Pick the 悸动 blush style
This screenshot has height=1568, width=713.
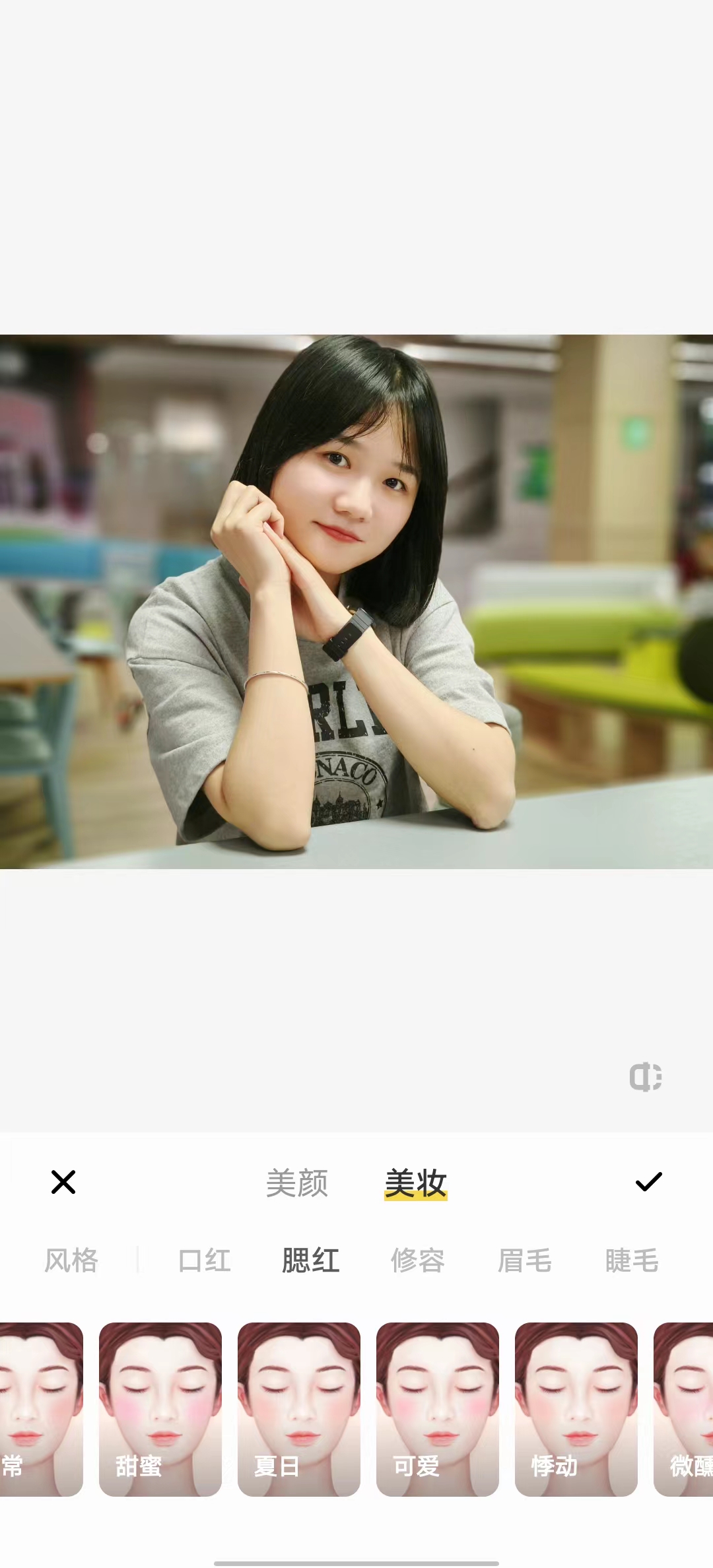576,1409
